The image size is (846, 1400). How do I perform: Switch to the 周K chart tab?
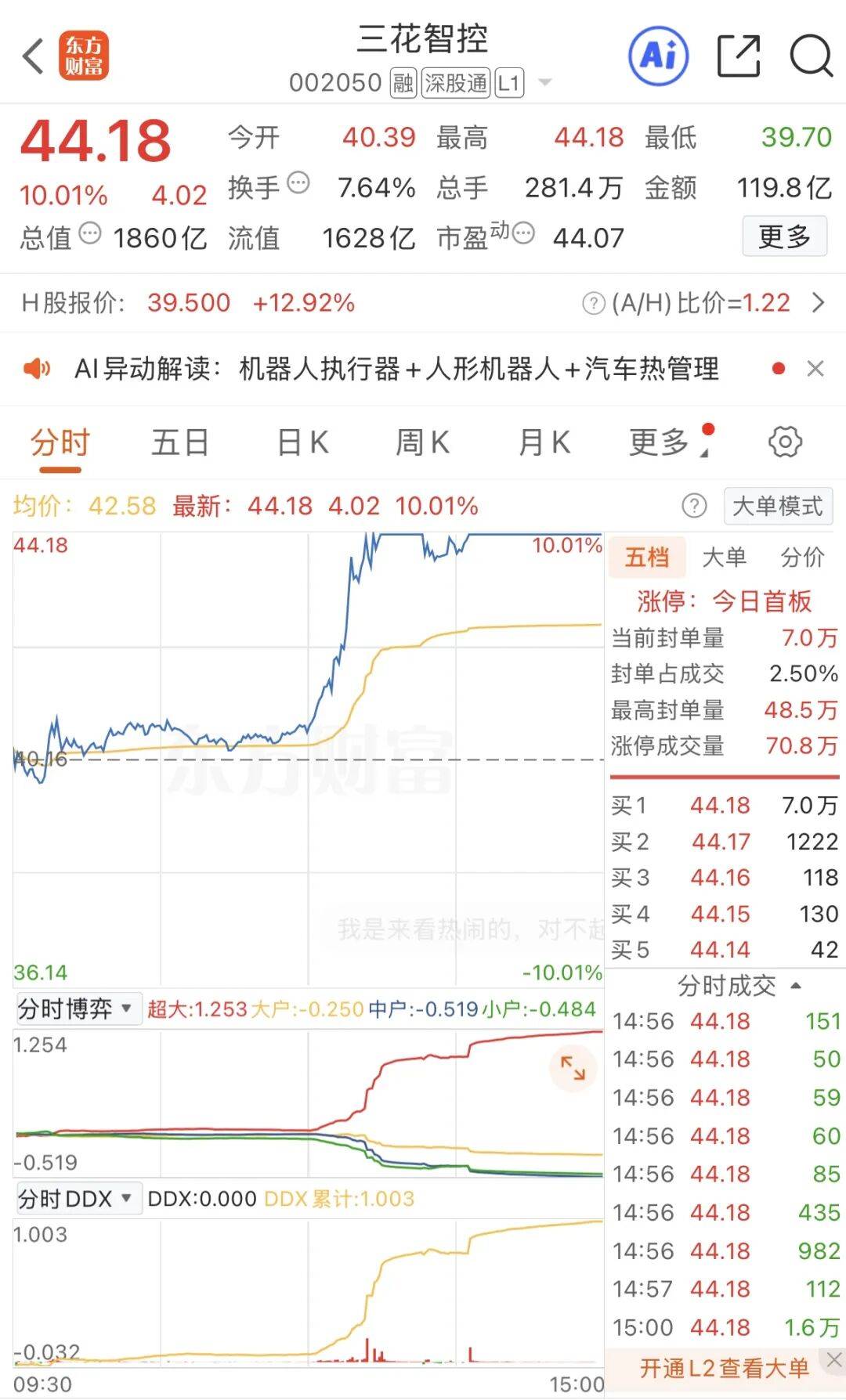423,443
